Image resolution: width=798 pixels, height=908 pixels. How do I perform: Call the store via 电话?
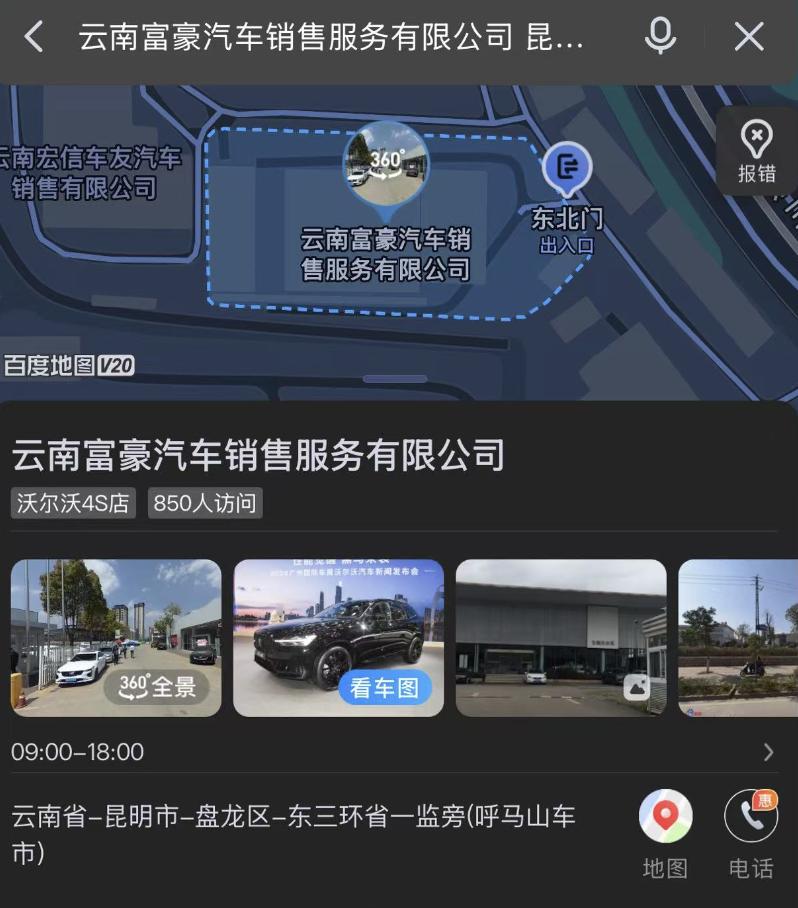click(751, 832)
